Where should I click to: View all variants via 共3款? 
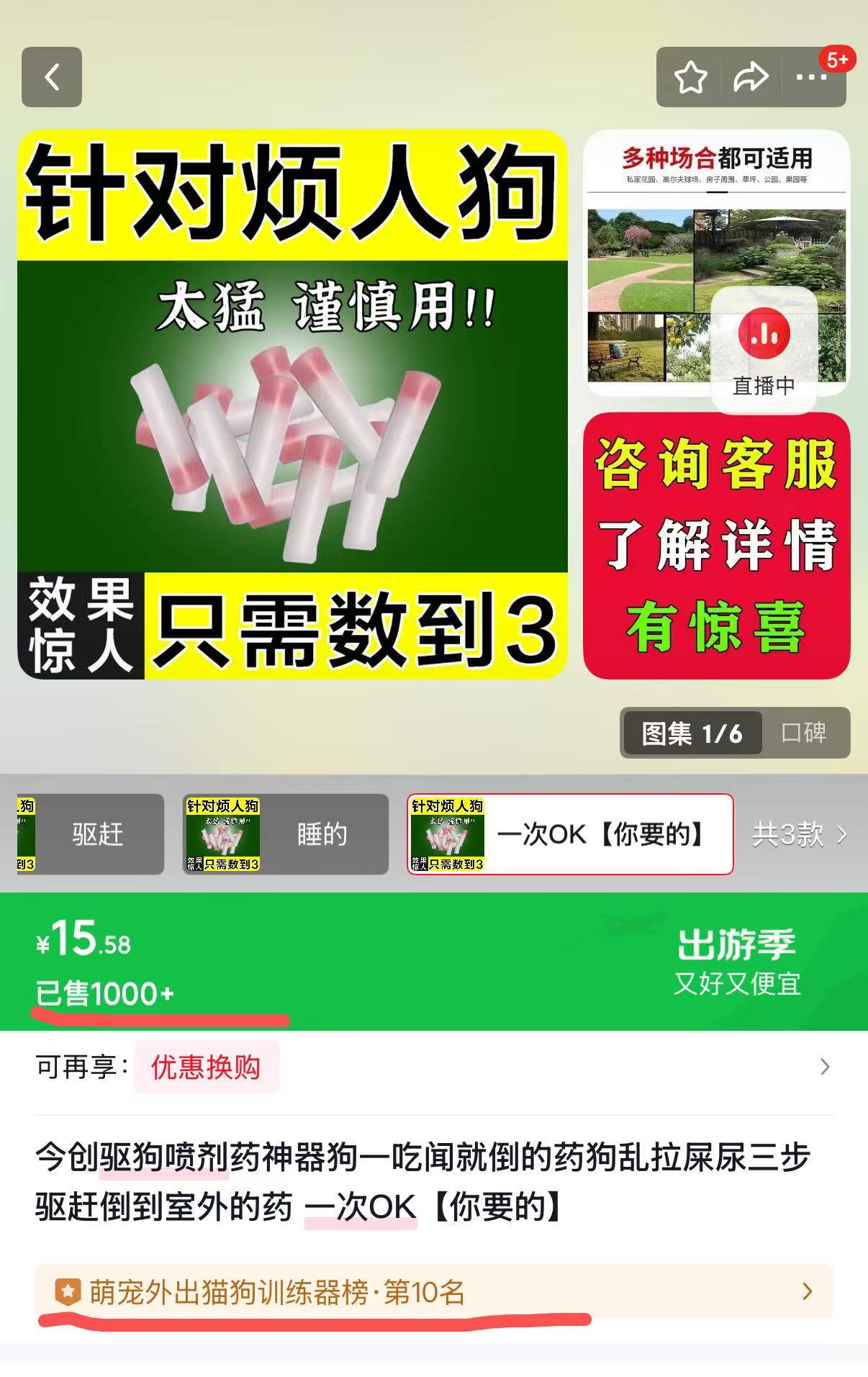click(799, 834)
